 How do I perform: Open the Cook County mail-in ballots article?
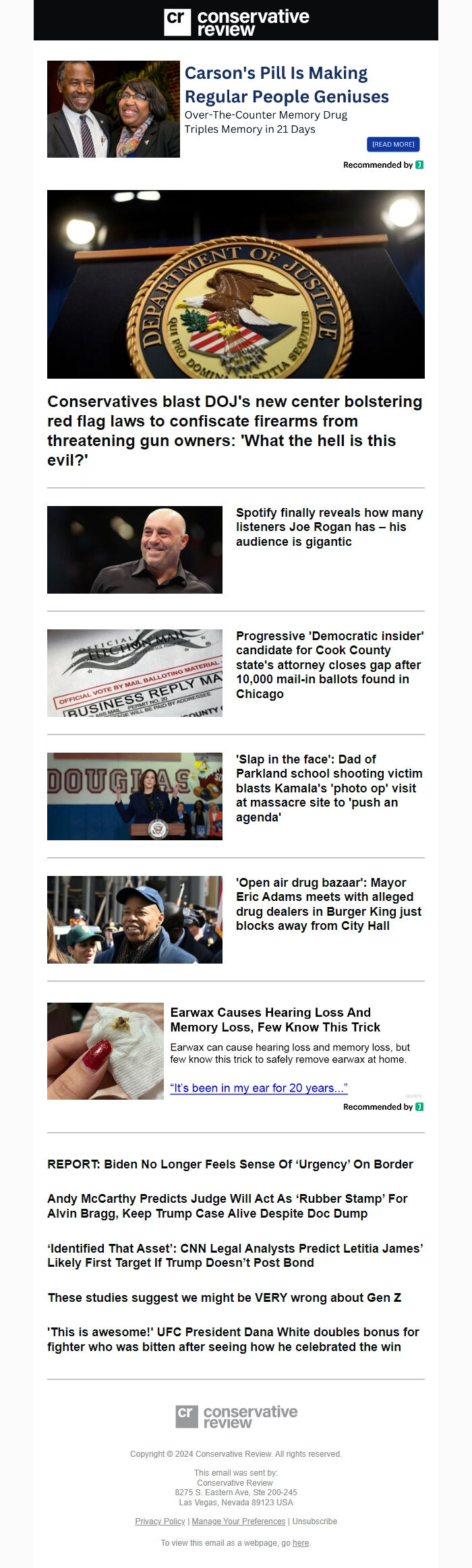[329, 664]
